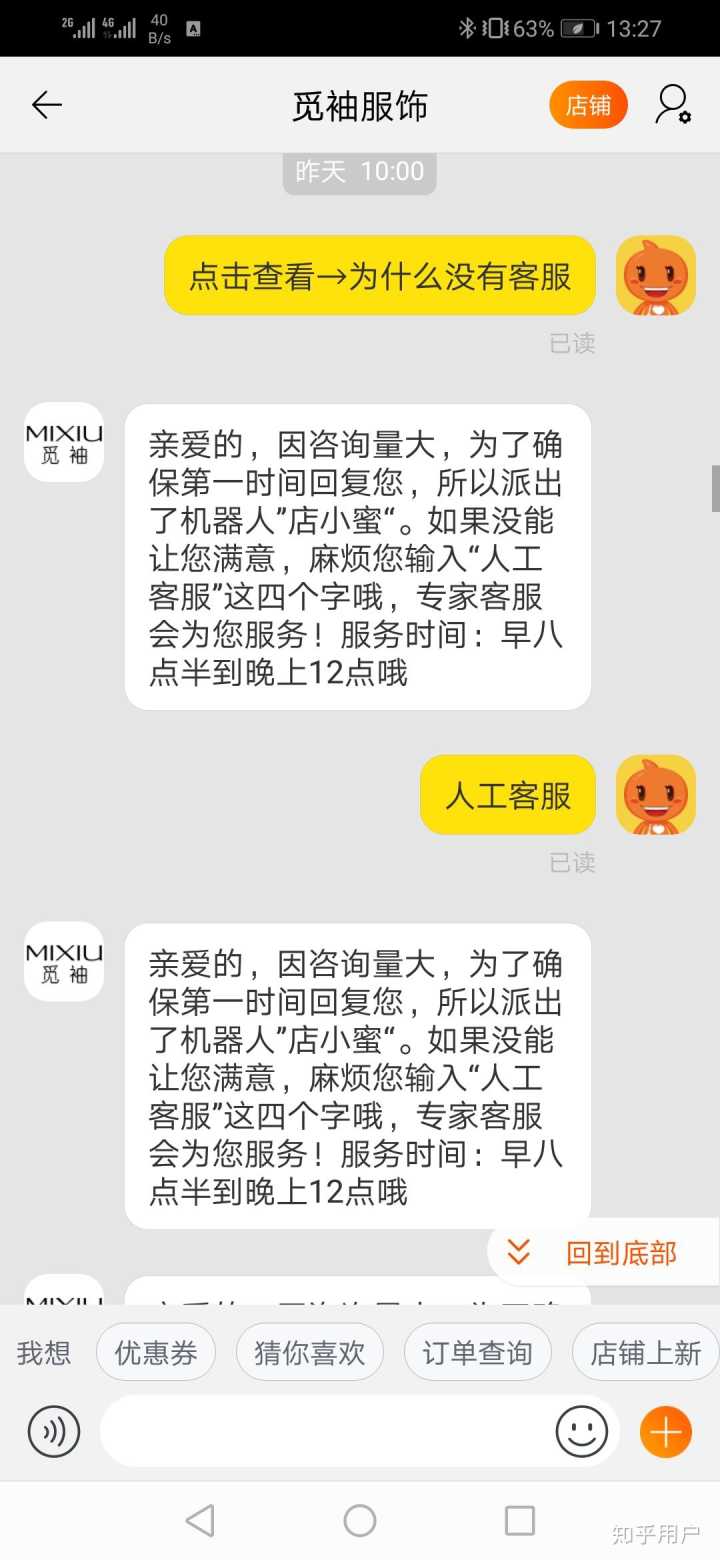This screenshot has height=1560, width=720.
Task: Open the 店铺 shop page
Action: (588, 105)
